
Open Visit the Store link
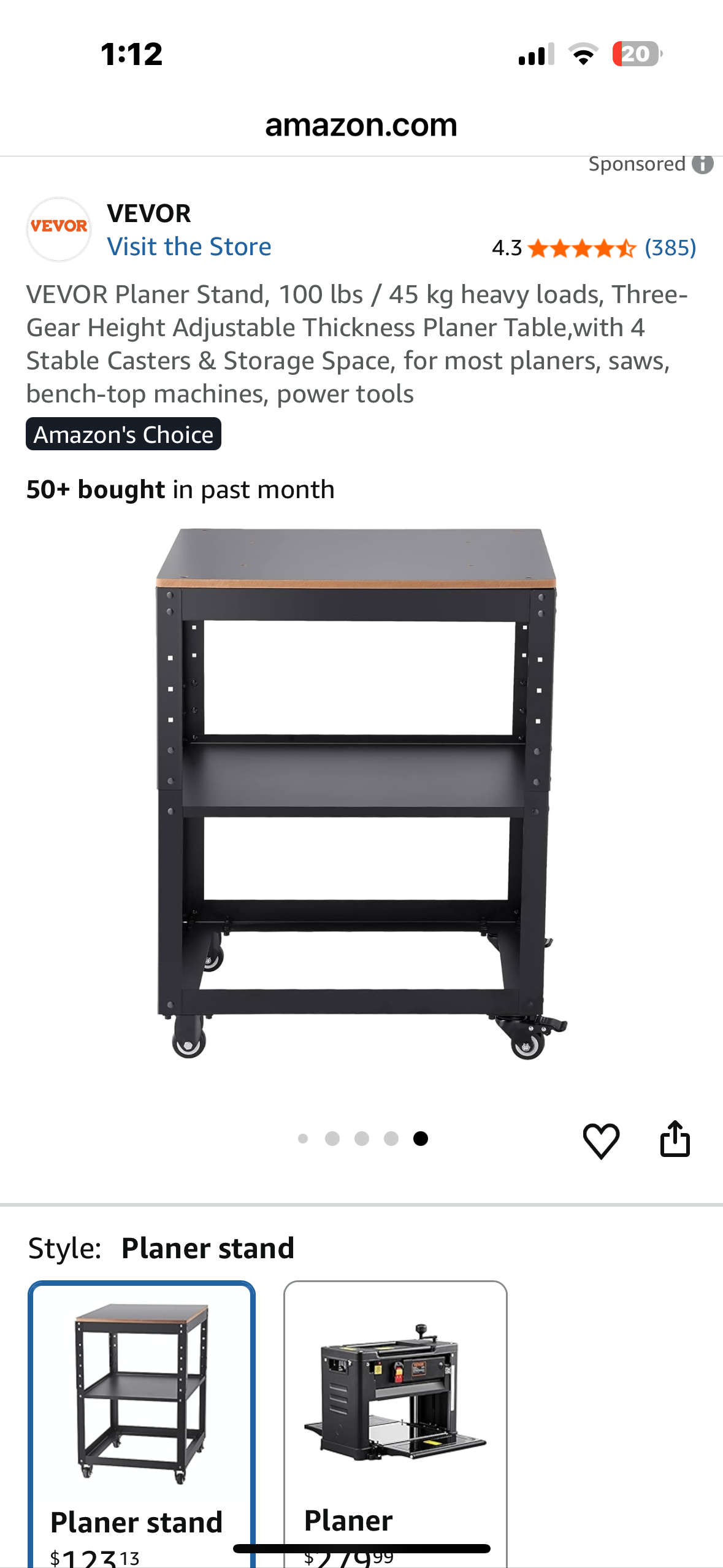coord(189,246)
